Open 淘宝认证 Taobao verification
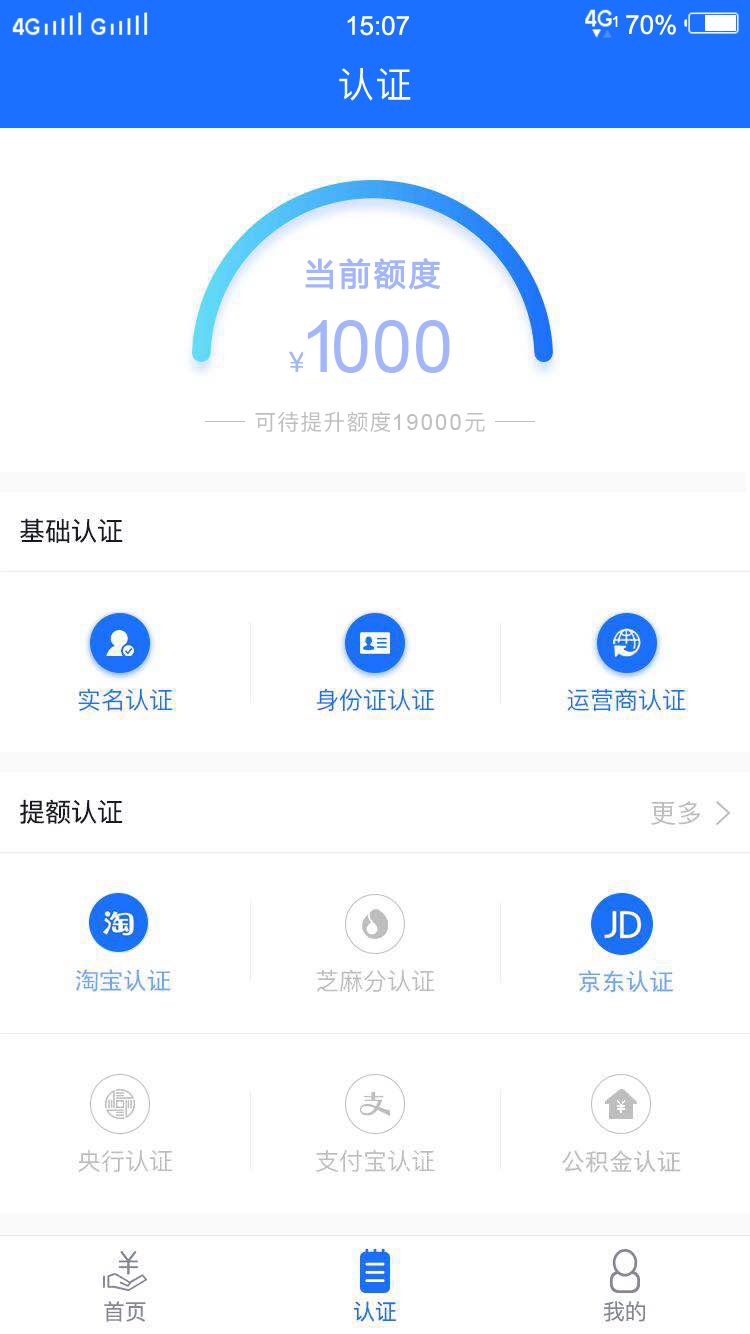The image size is (750, 1334). point(123,943)
